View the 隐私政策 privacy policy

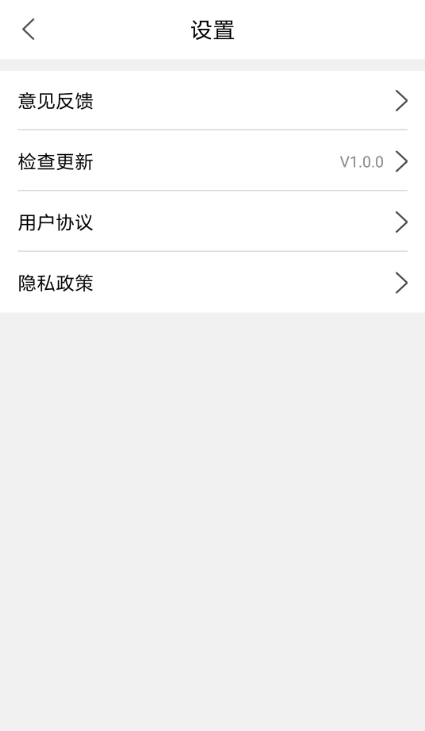[x=212, y=283]
